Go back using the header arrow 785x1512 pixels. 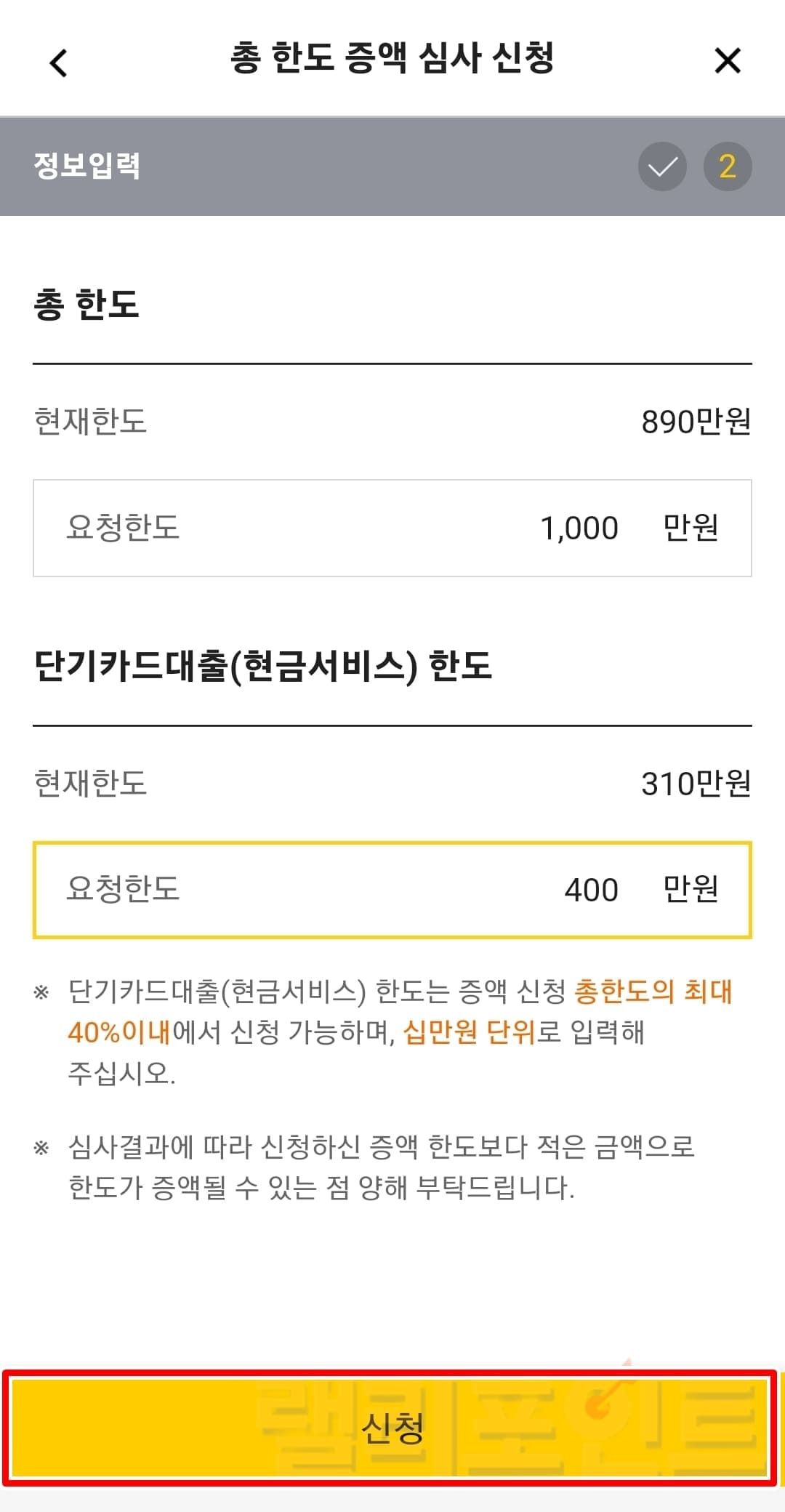pos(59,63)
